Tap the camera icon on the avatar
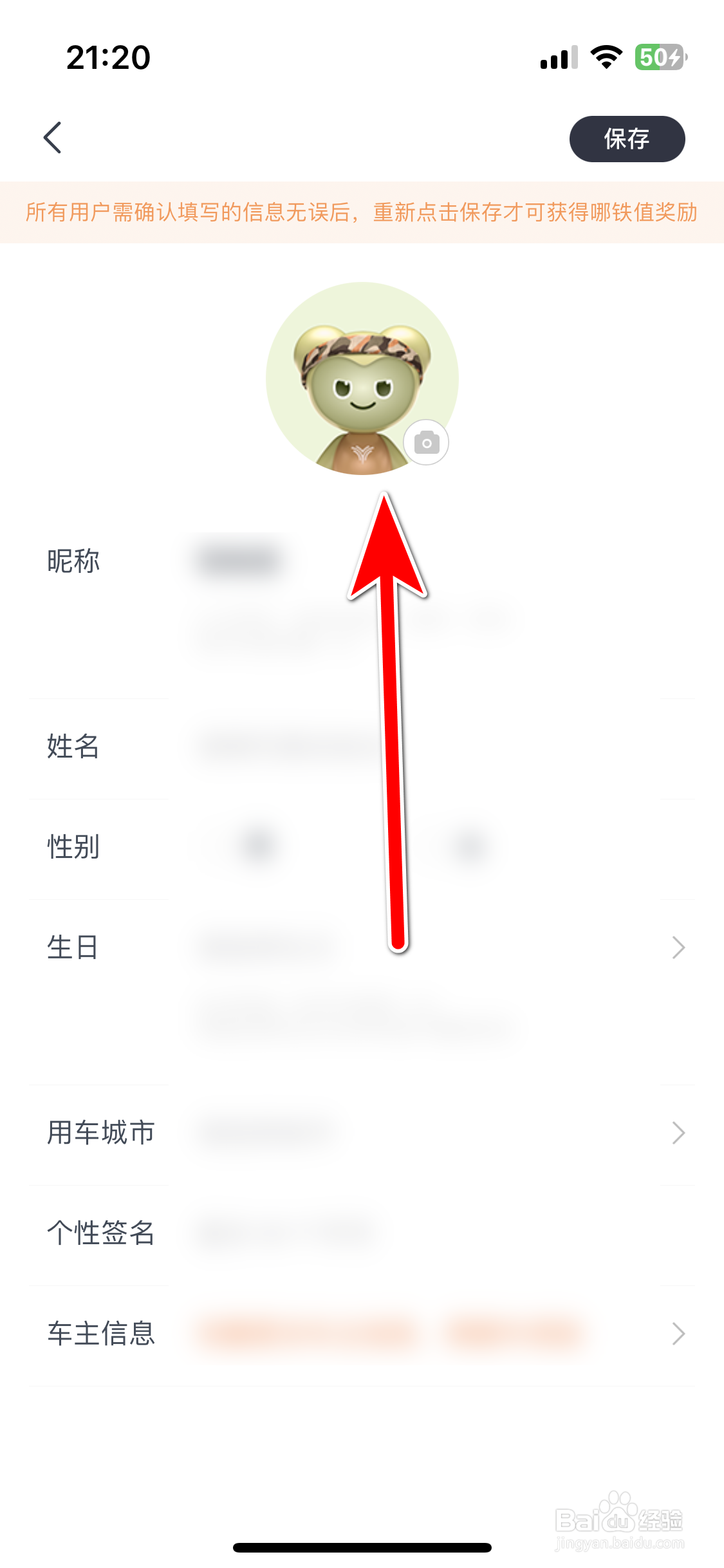 [x=427, y=441]
